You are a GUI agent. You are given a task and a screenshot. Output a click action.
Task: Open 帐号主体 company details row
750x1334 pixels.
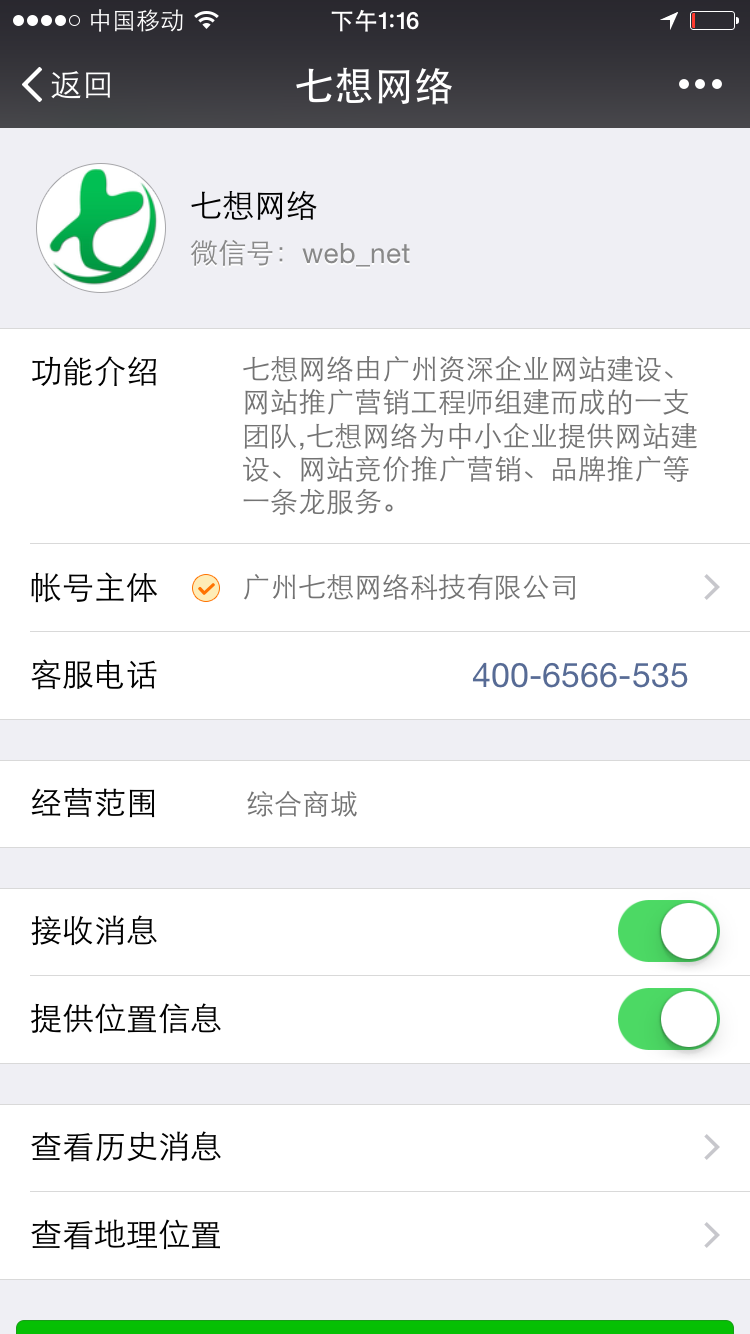coord(390,588)
